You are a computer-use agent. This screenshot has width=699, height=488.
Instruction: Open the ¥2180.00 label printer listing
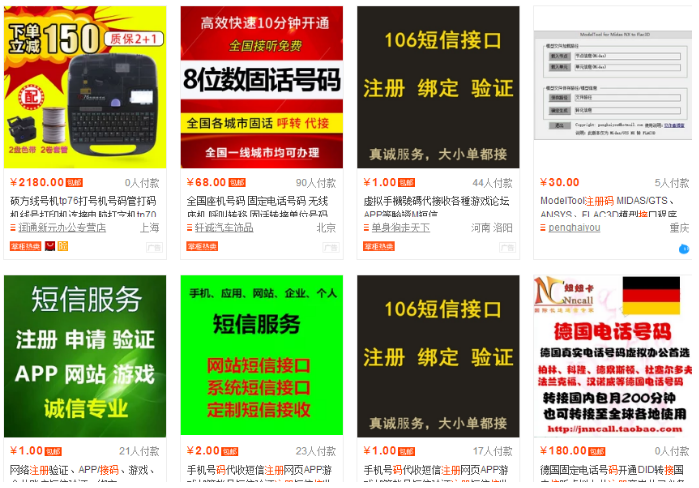[x=85, y=87]
